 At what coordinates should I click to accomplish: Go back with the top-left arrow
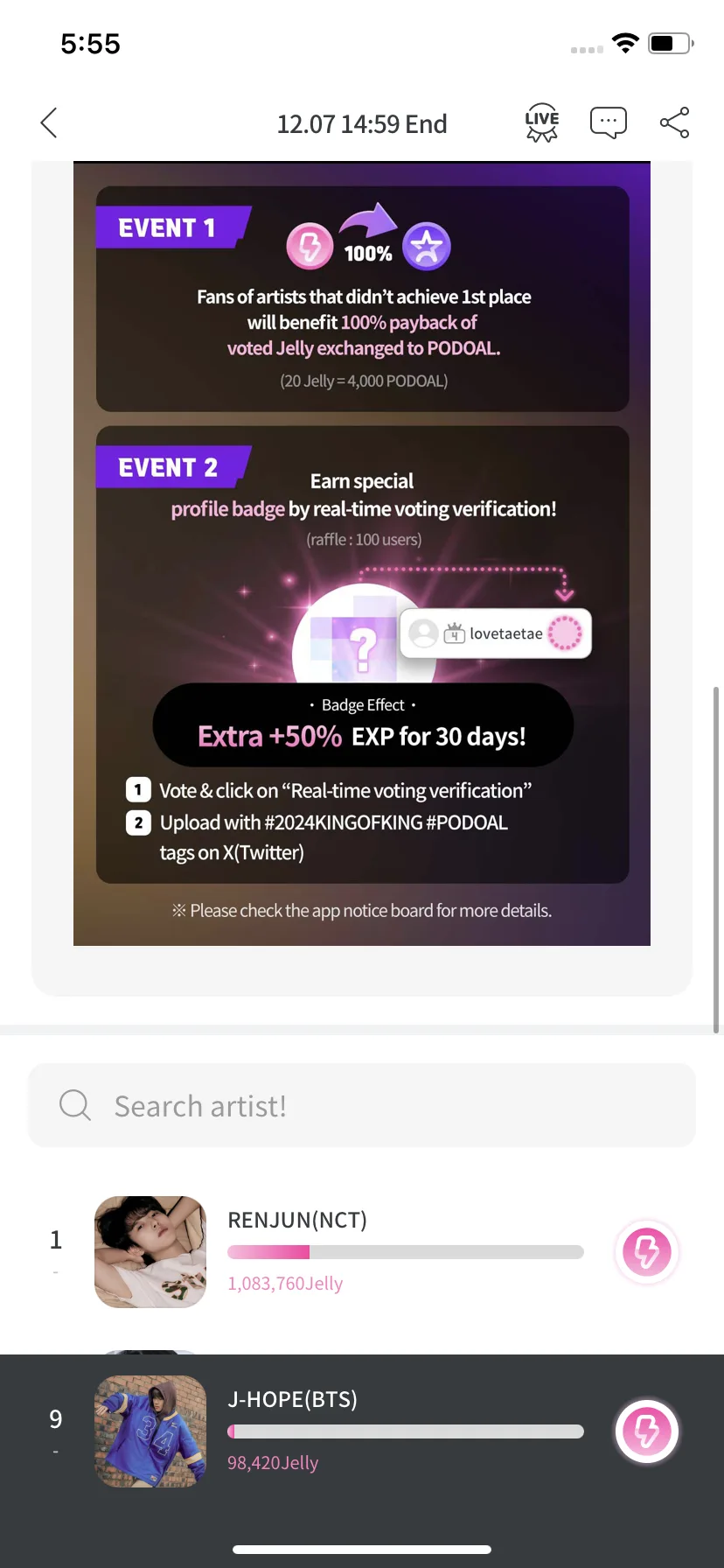click(49, 123)
